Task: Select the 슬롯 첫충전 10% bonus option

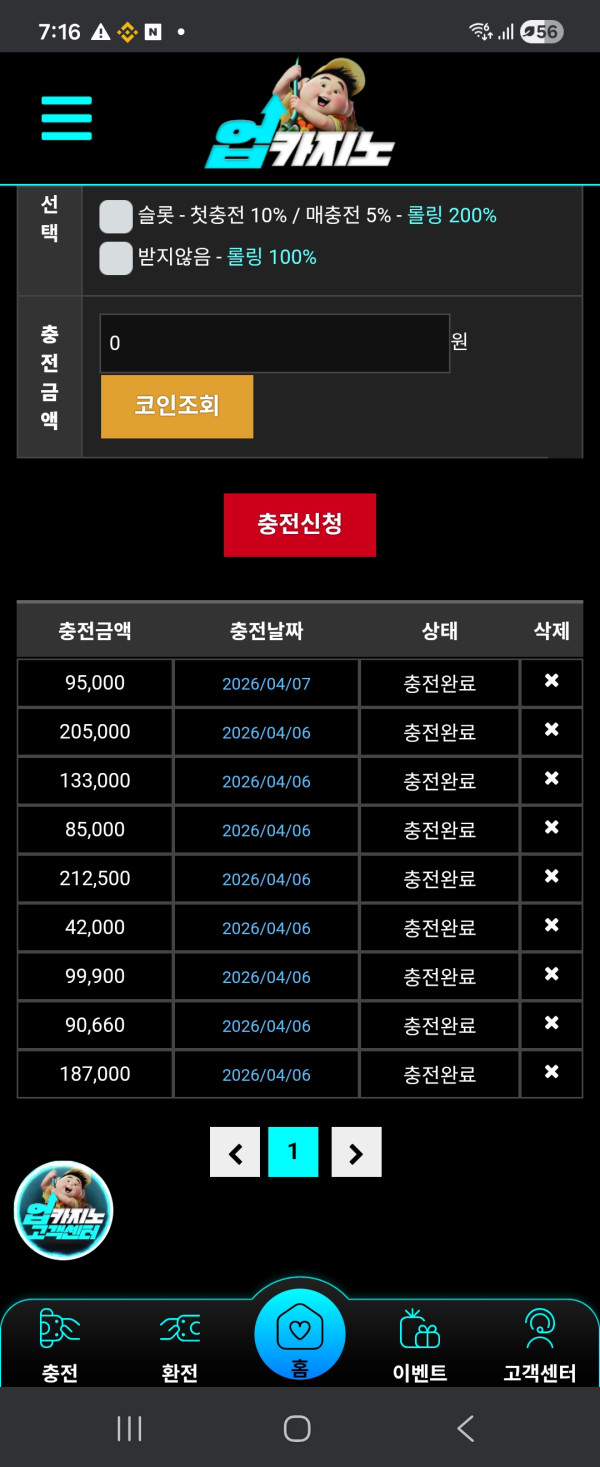Action: click(116, 216)
